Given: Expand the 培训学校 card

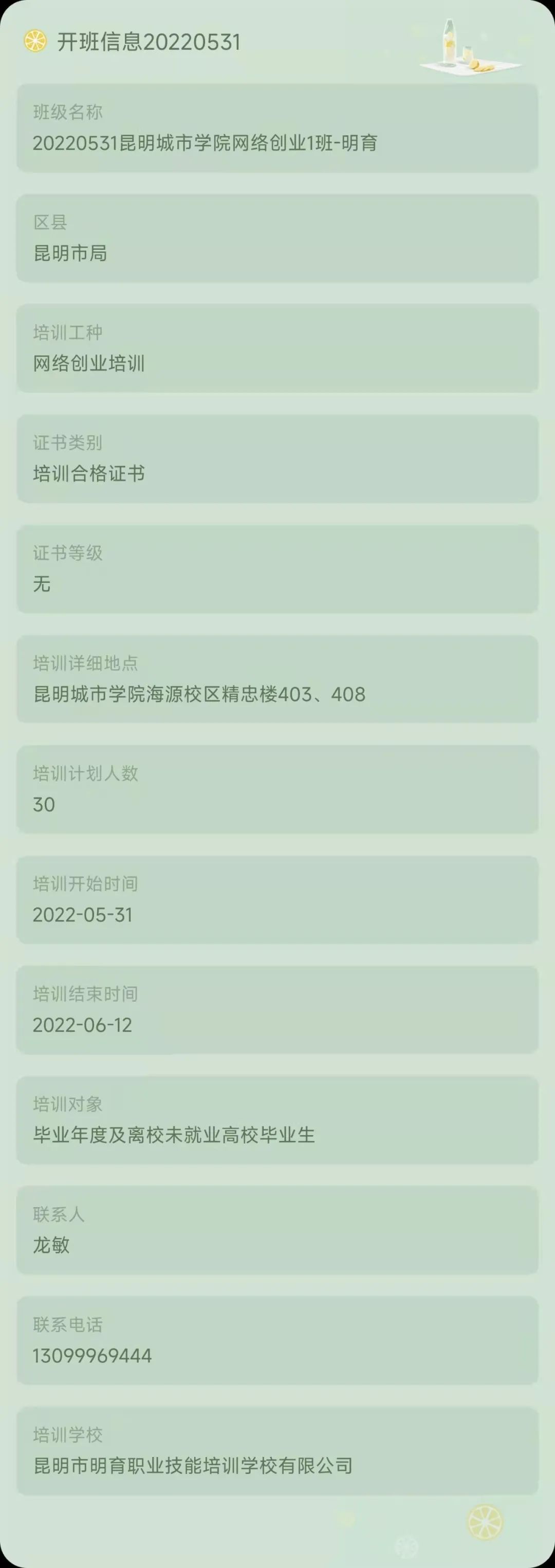Looking at the screenshot, I should [x=277, y=1449].
